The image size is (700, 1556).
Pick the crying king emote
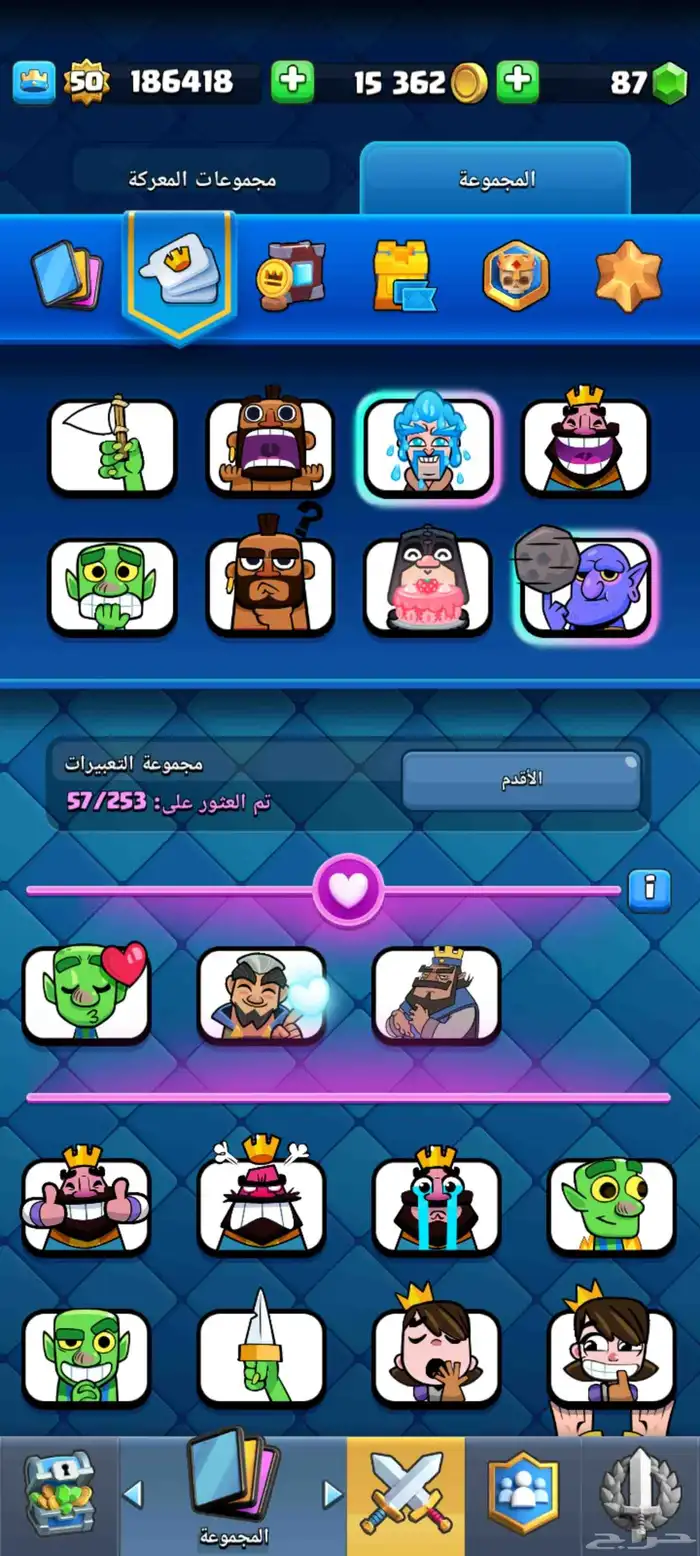coord(436,1204)
